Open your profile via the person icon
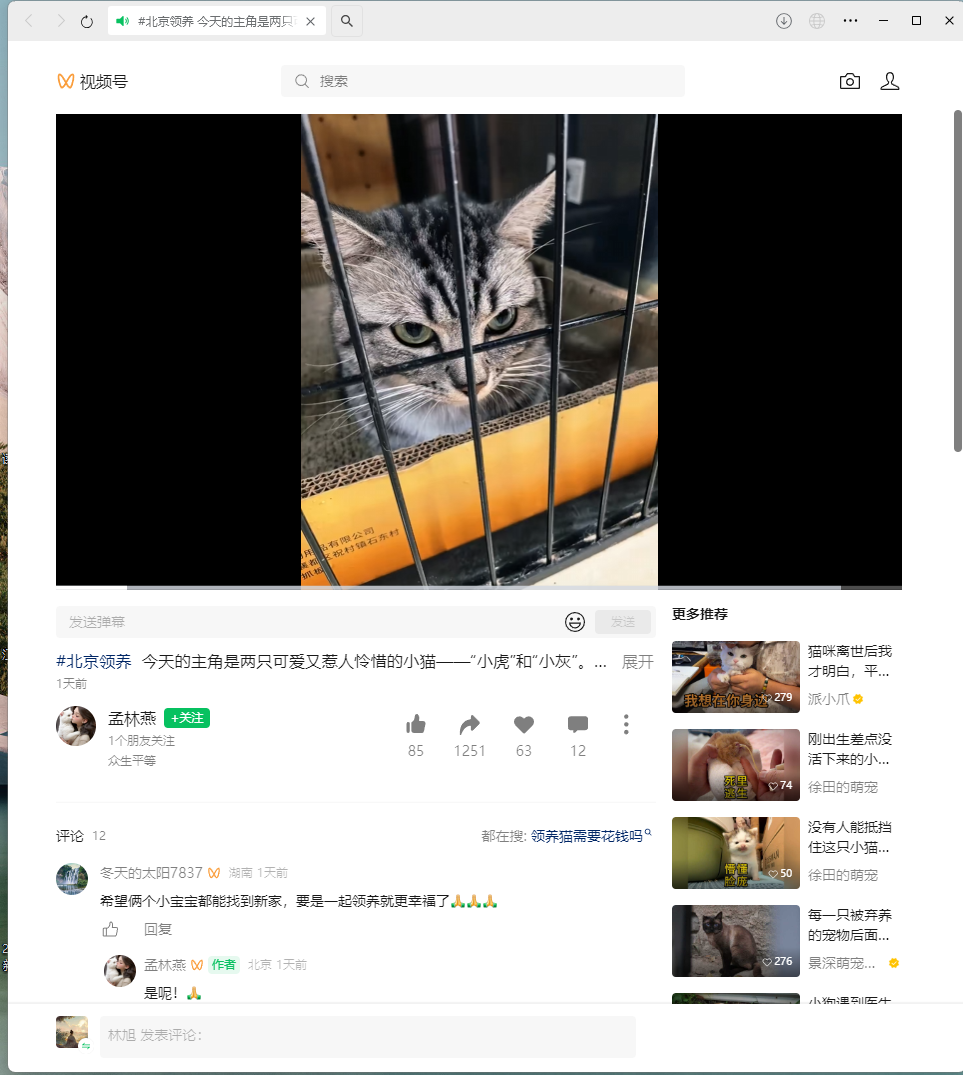The image size is (963, 1075). (889, 81)
